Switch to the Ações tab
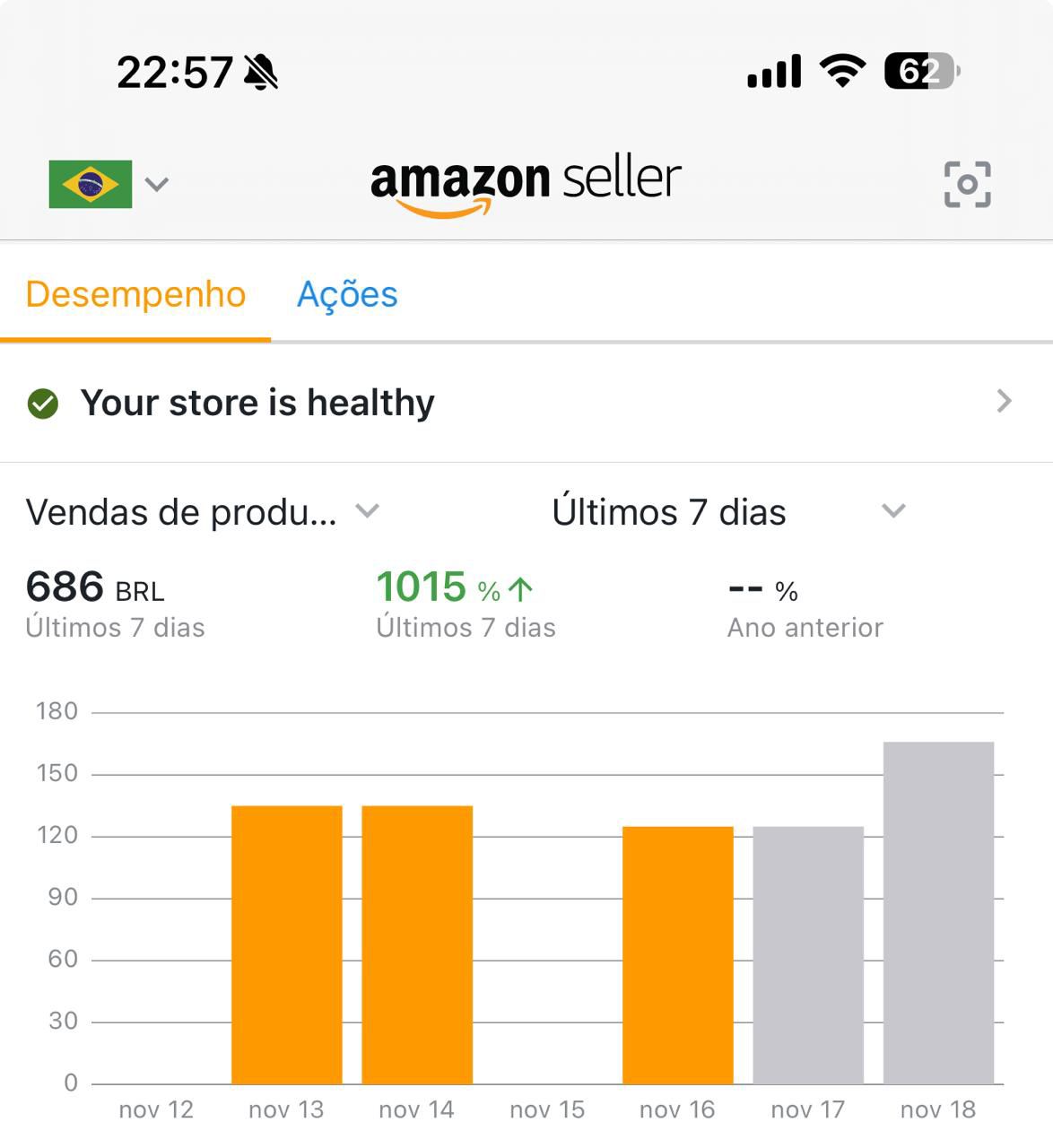The image size is (1053, 1148). coord(347,294)
